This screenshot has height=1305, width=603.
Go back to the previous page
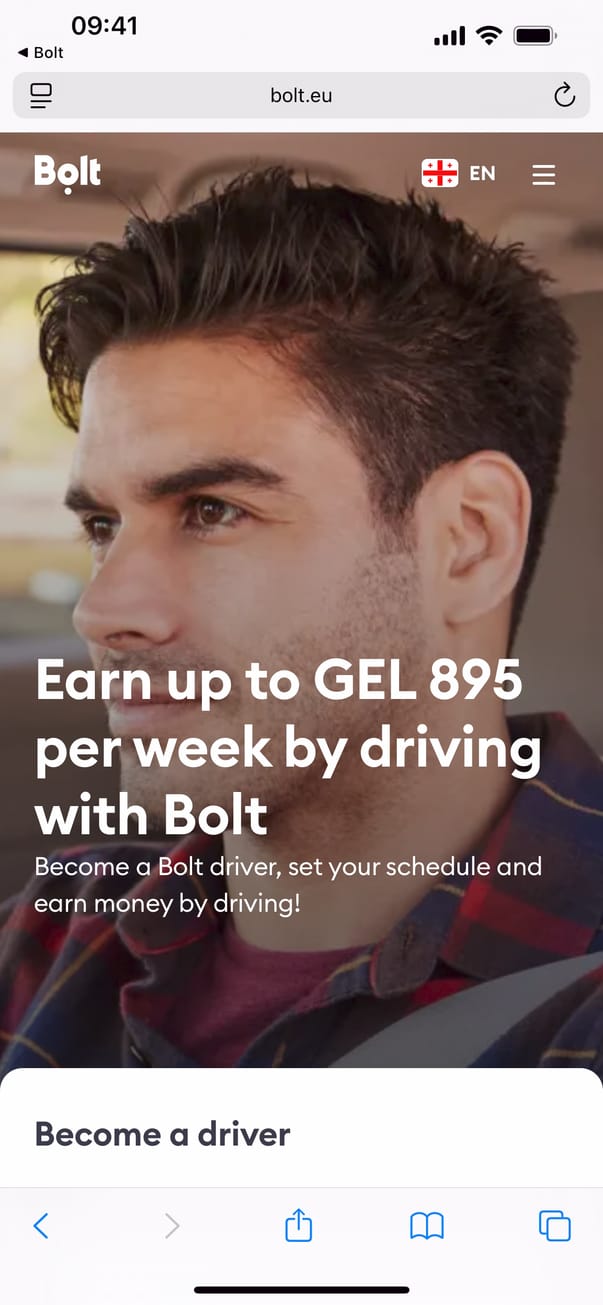pos(41,1225)
